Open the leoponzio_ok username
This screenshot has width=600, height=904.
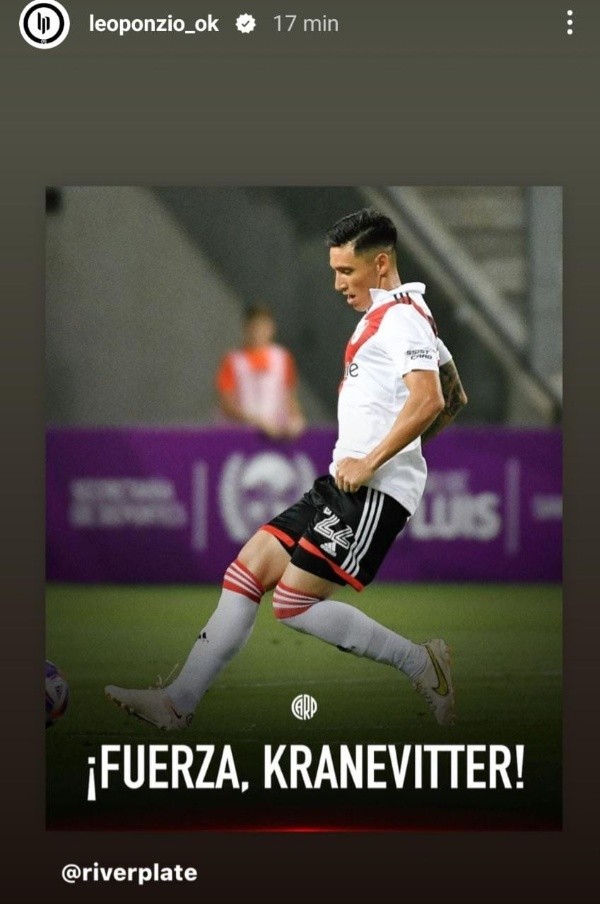click(x=153, y=24)
